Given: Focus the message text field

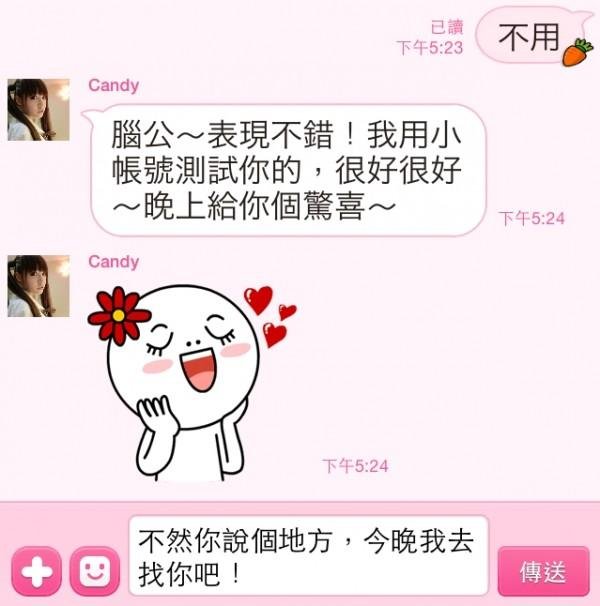Looking at the screenshot, I should (308, 556).
